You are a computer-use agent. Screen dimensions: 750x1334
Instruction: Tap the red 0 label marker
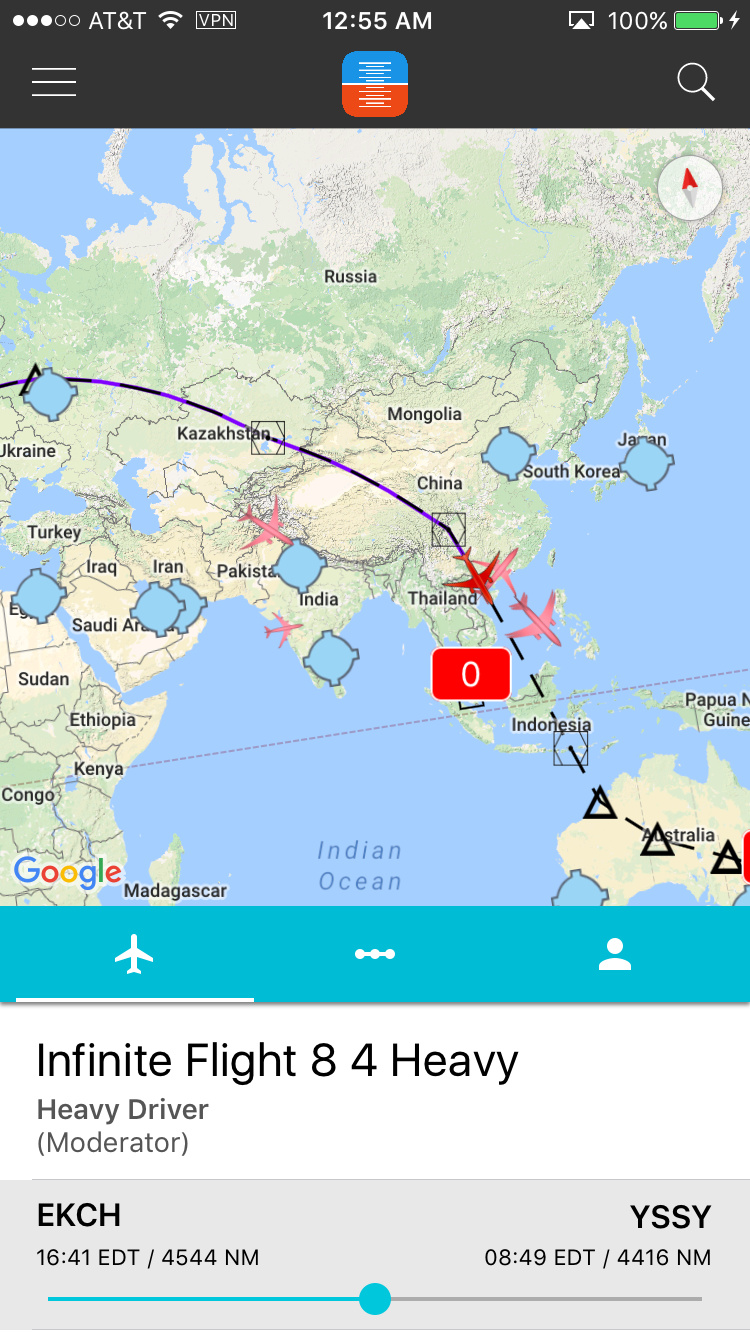[x=471, y=674]
